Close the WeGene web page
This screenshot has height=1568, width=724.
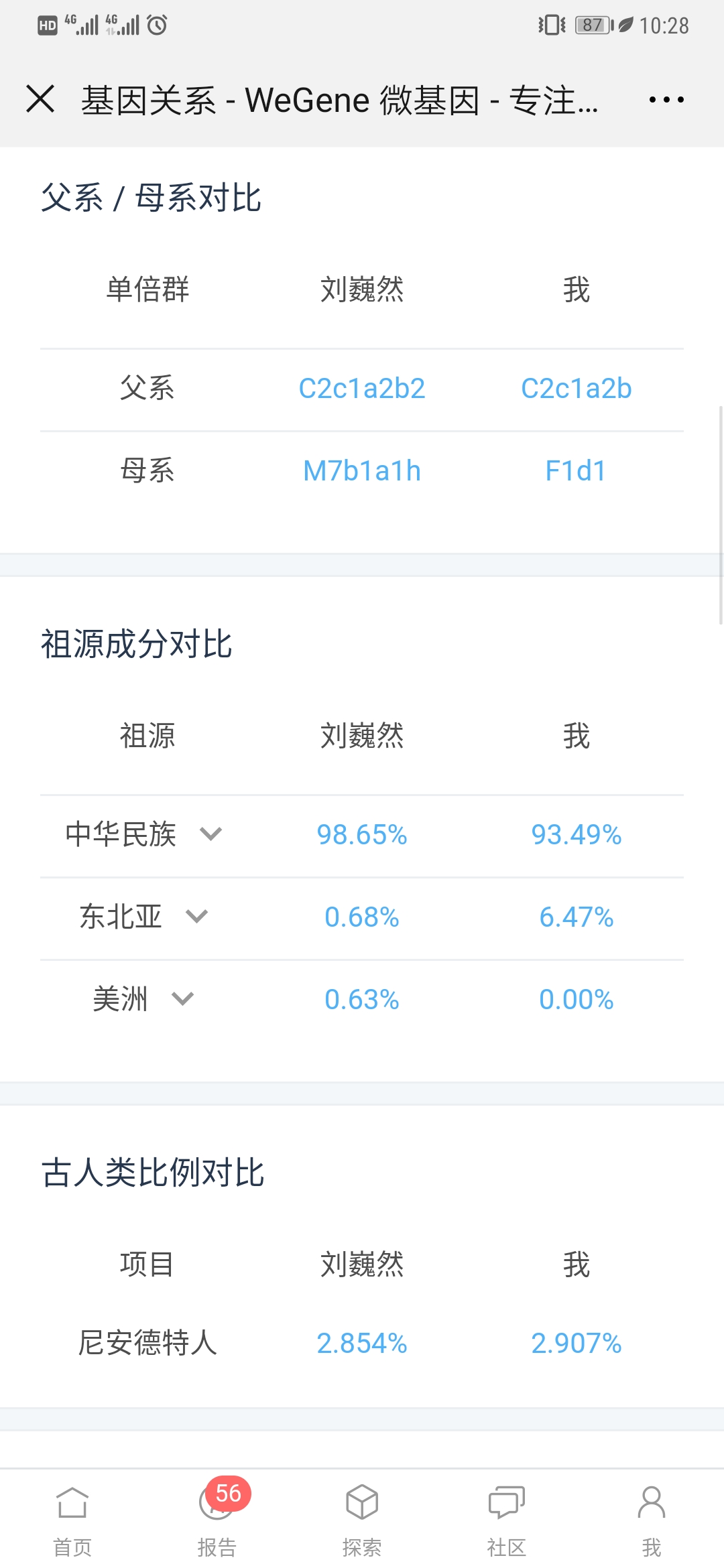pos(40,99)
